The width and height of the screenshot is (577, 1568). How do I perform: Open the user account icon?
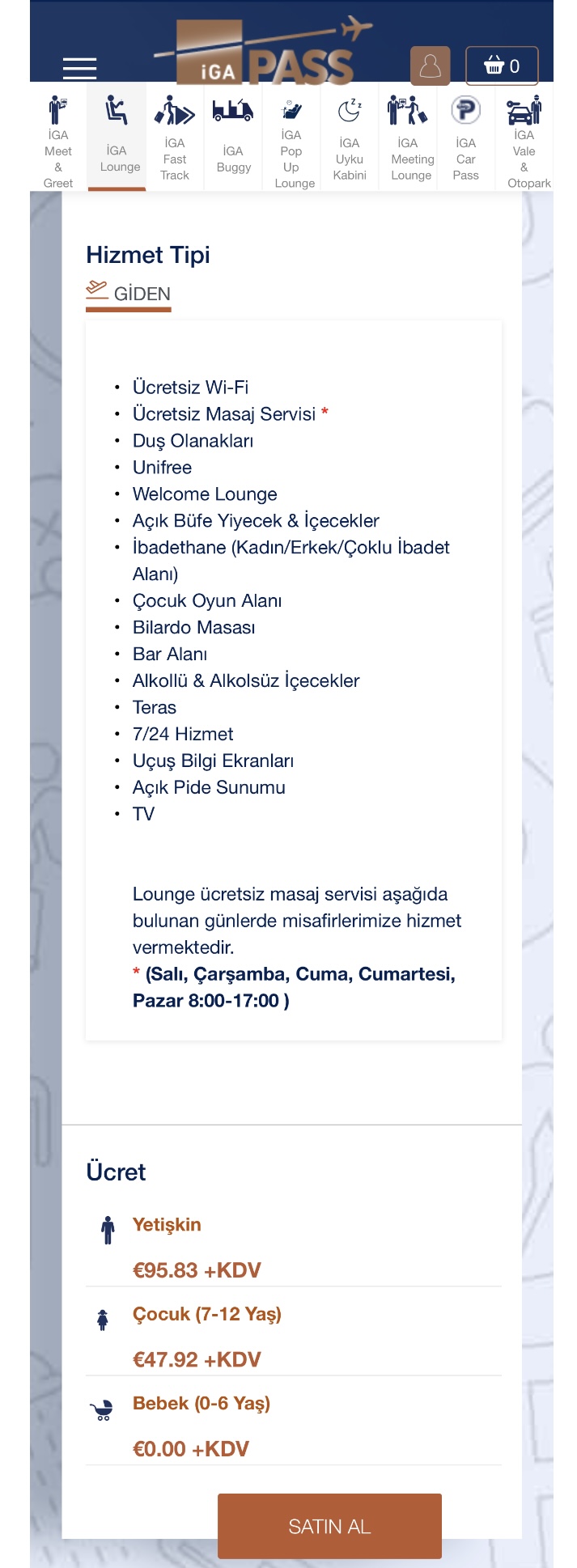point(431,66)
